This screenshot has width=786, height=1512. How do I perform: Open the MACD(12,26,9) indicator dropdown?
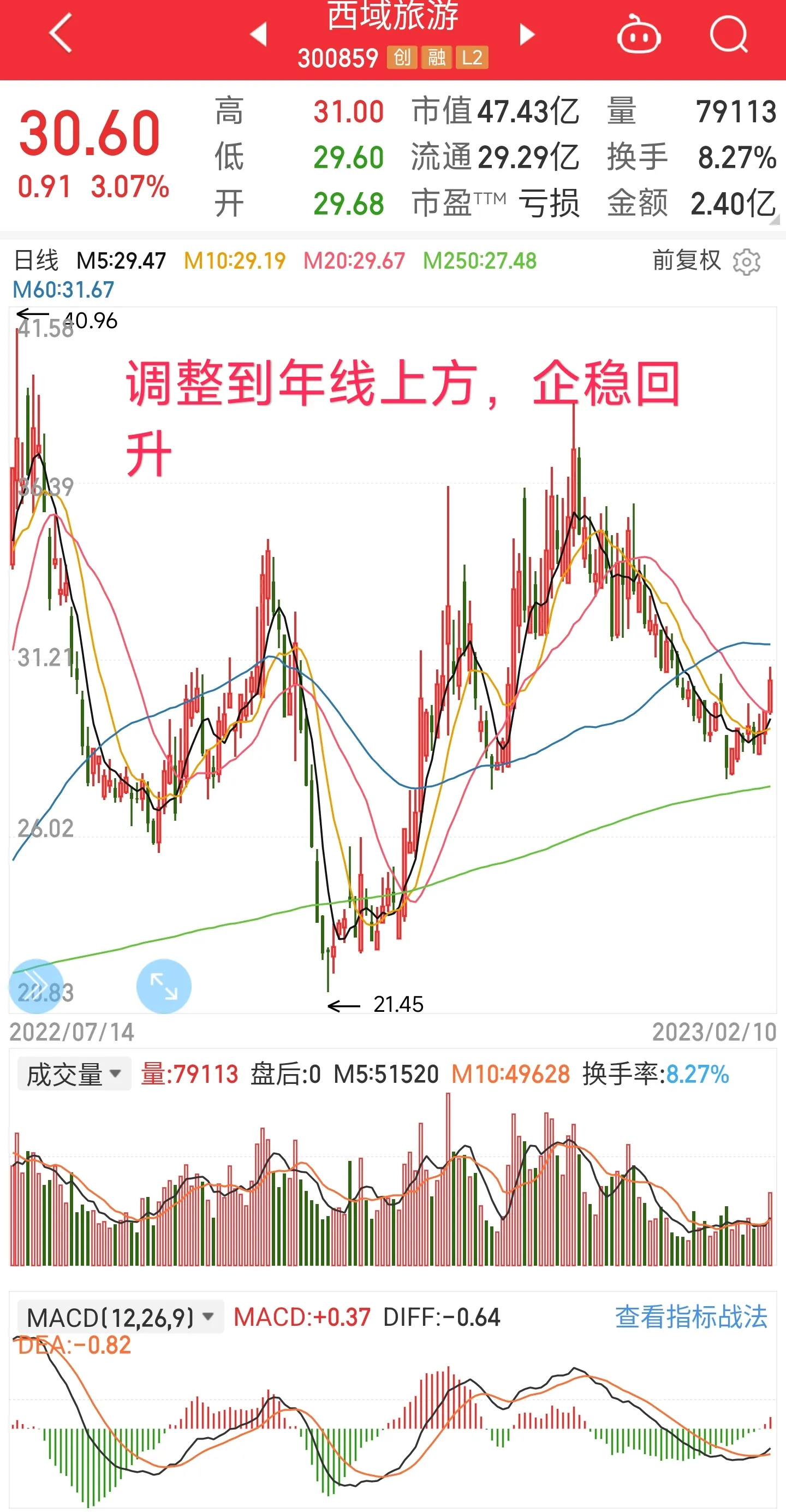pyautogui.click(x=120, y=1317)
